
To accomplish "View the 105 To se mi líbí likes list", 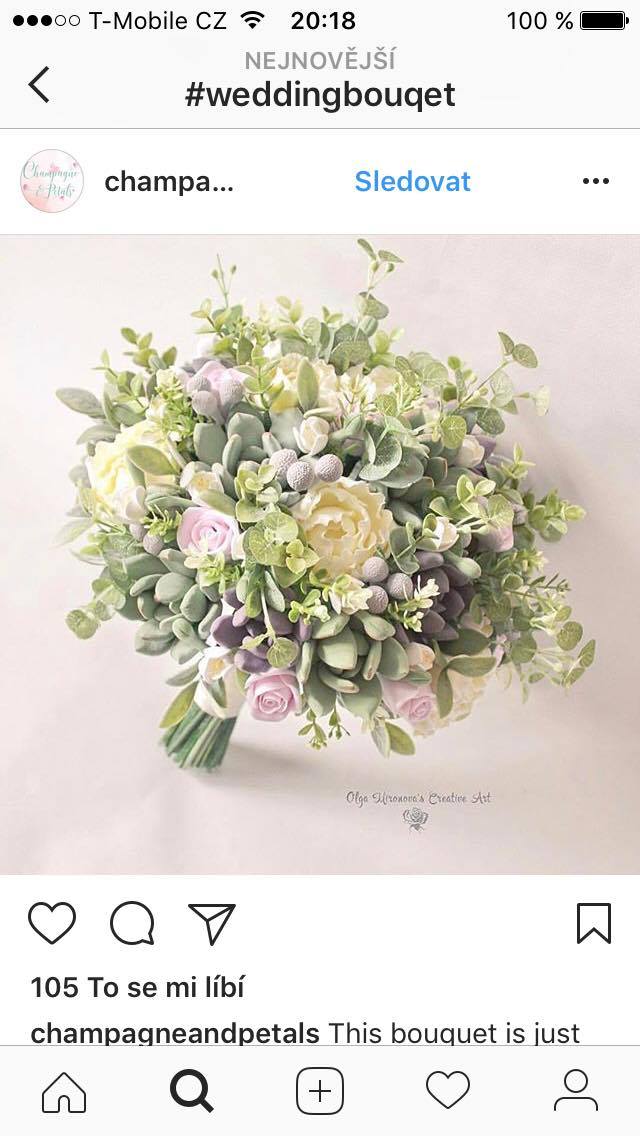I will click(x=138, y=987).
